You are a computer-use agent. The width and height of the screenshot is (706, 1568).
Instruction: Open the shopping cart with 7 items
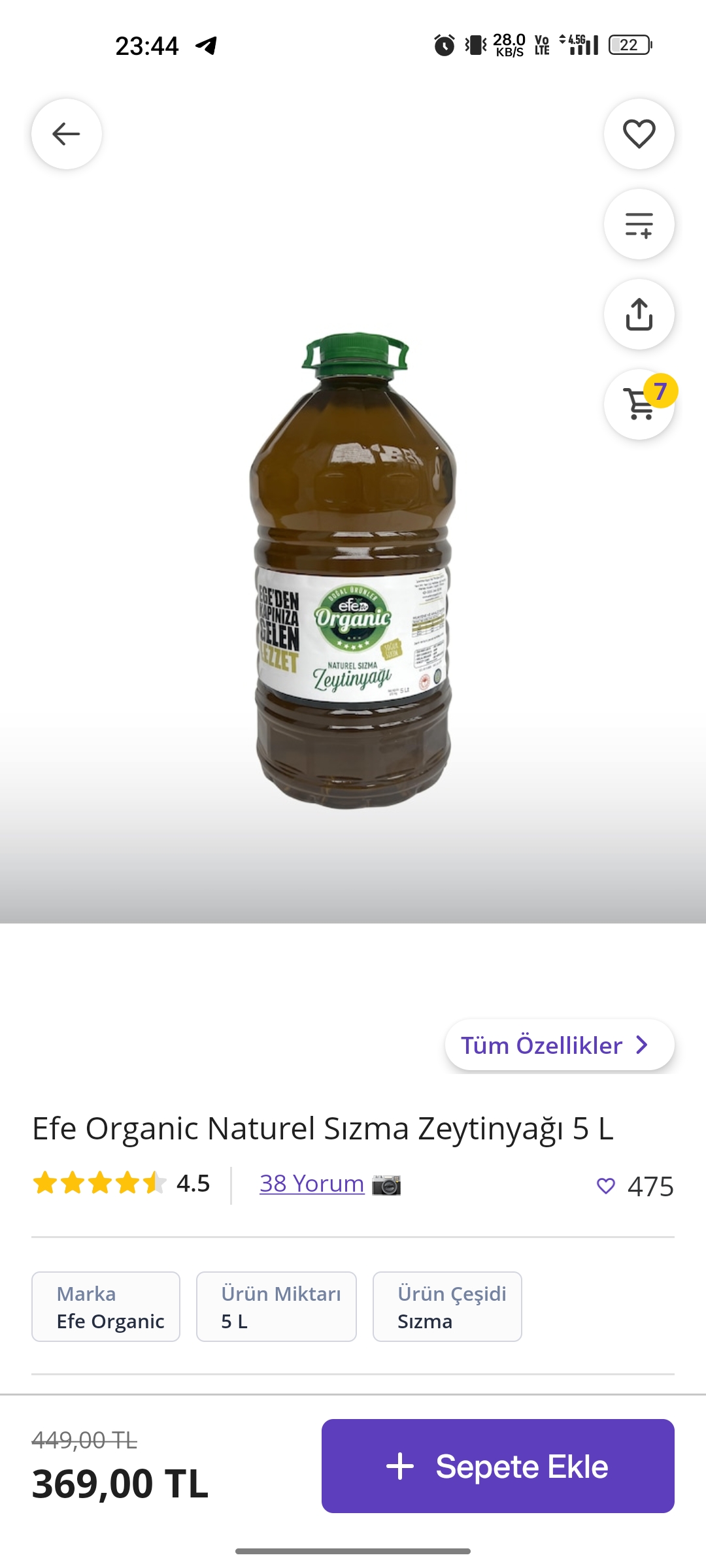[639, 404]
